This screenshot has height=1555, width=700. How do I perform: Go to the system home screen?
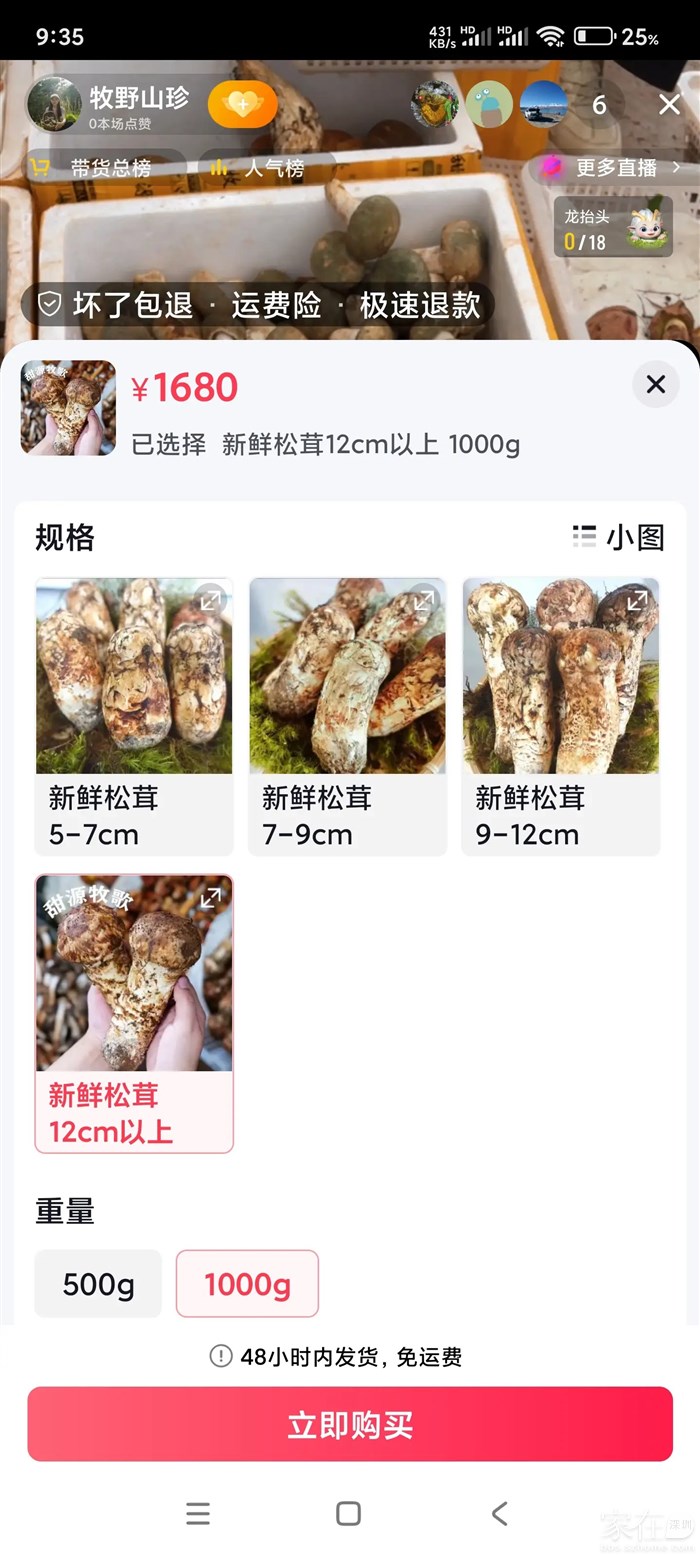click(348, 1513)
